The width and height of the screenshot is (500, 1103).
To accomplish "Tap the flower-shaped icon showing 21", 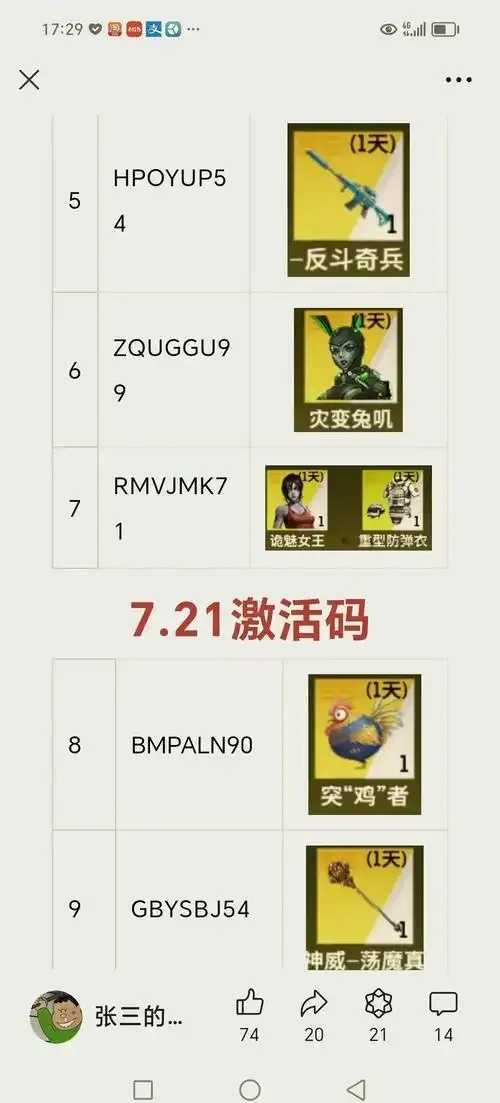I will [x=378, y=1004].
